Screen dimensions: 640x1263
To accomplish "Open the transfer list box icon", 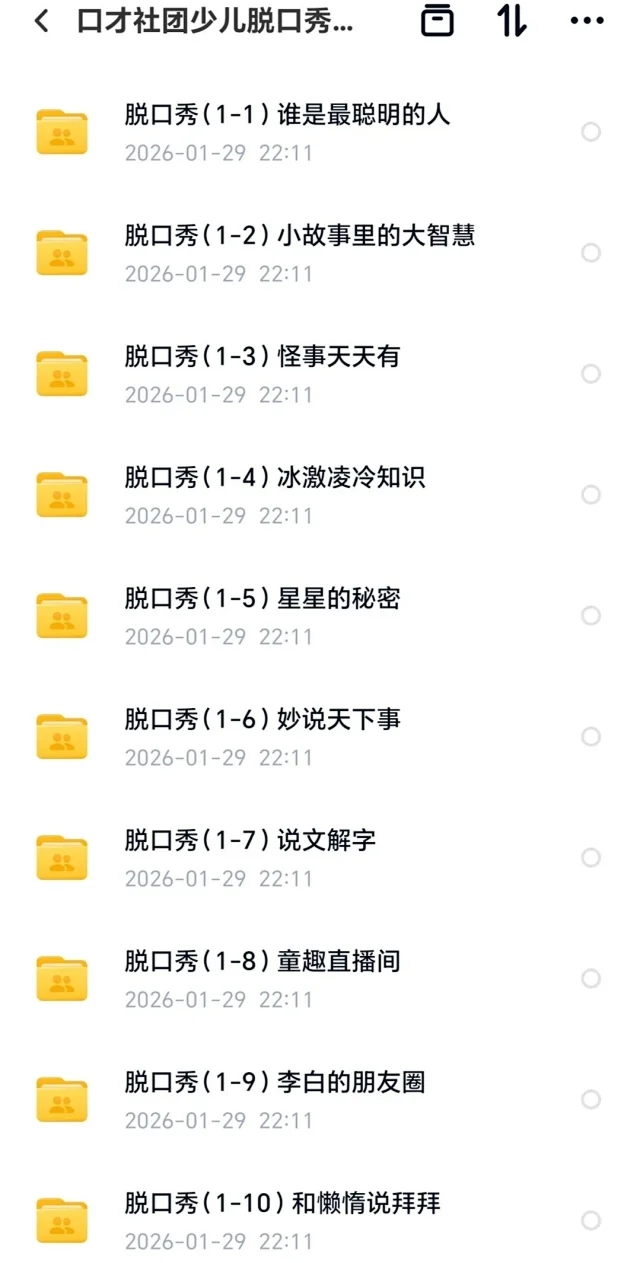I will pos(437,21).
